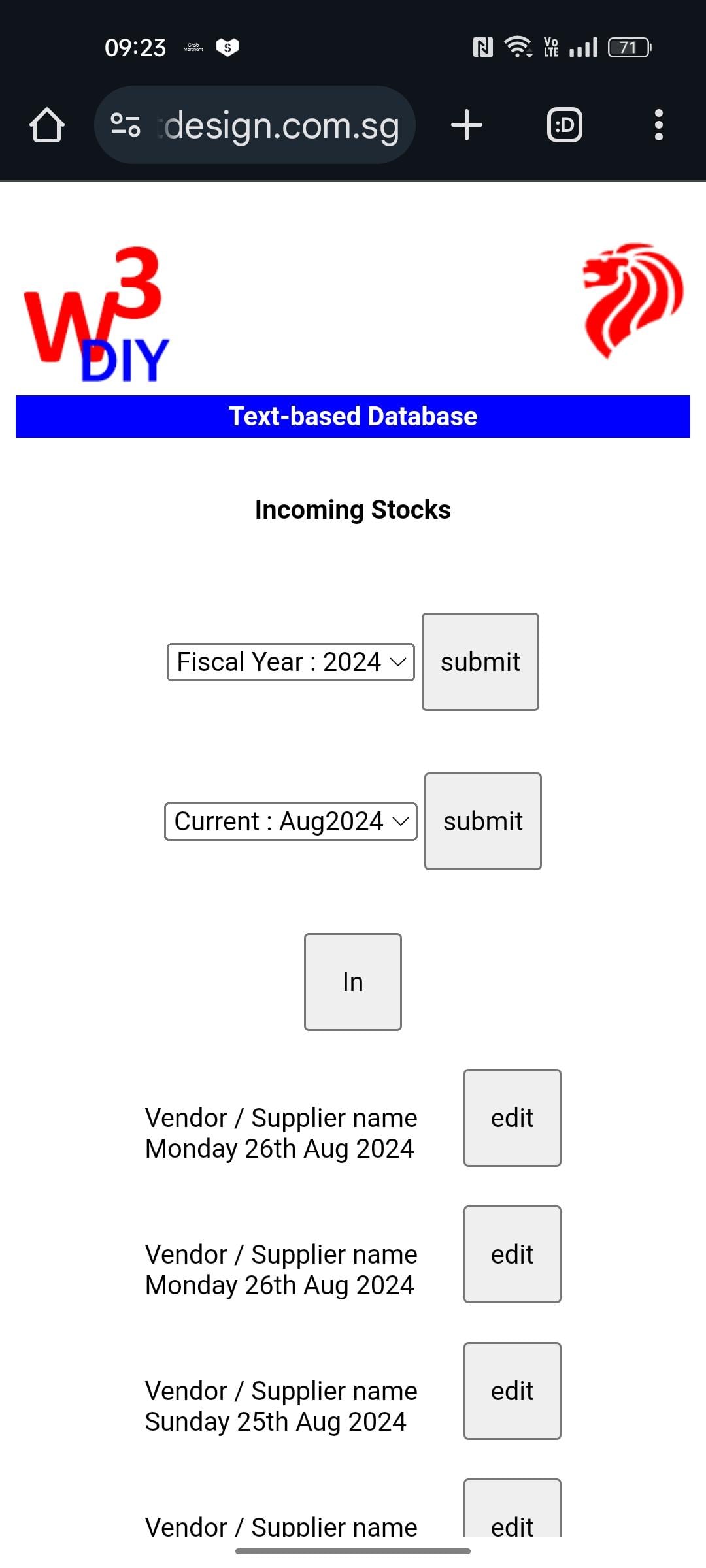Tap the In button
Image resolution: width=706 pixels, height=1568 pixels.
point(353,982)
